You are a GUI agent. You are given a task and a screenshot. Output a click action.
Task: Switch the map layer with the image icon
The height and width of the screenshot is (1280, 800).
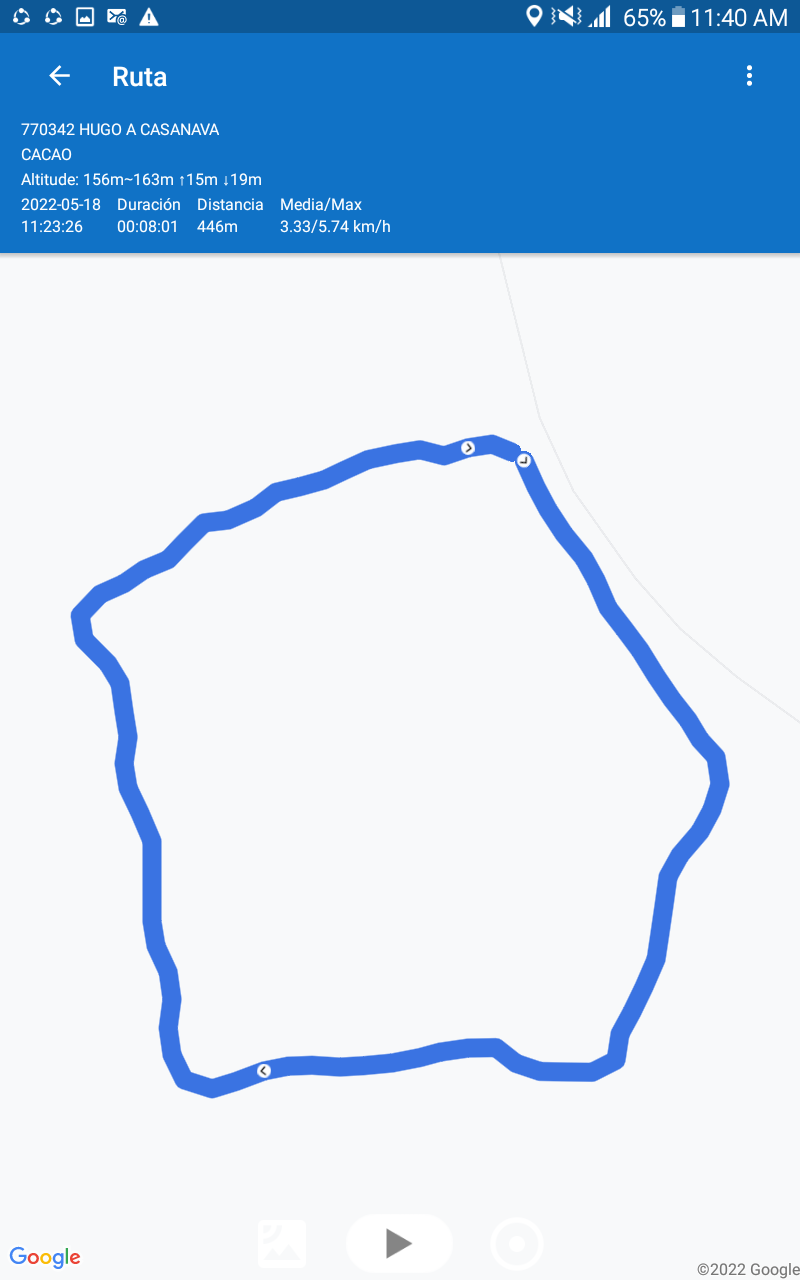point(282,1244)
